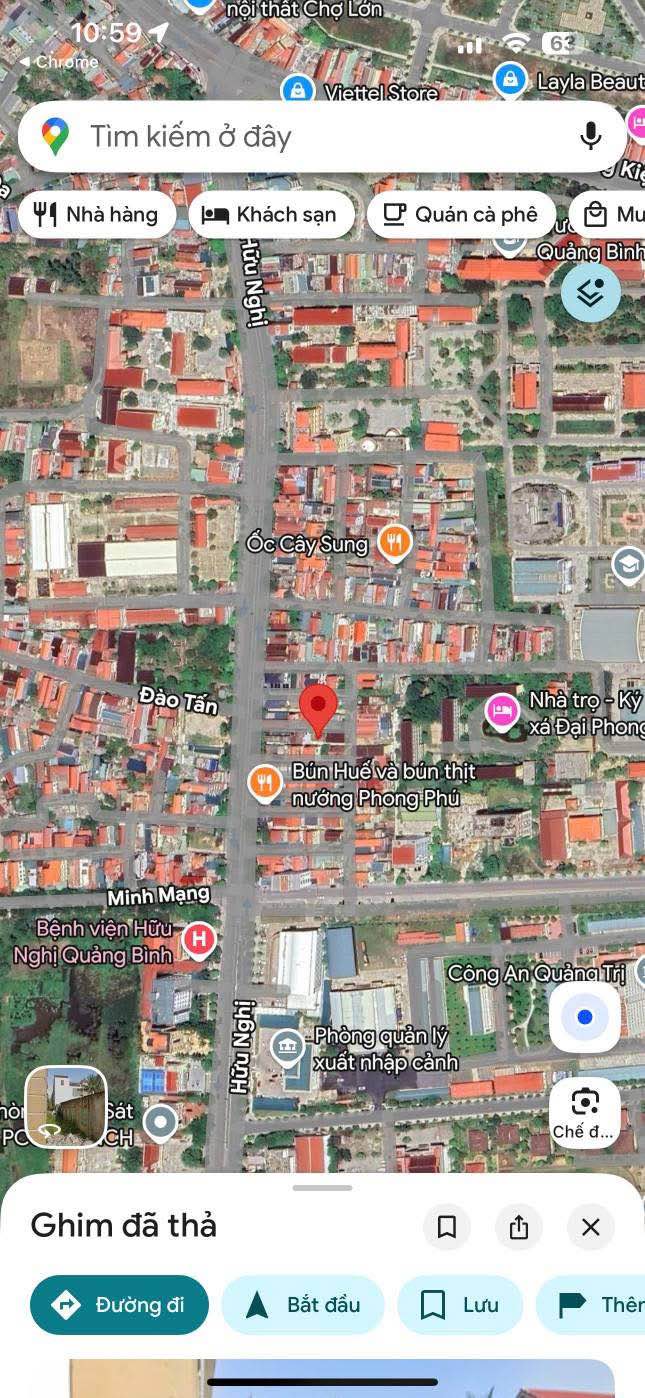Open Ốc Cây Sung restaurant marker
Viewport: 645px width, 1398px height.
[x=395, y=542]
